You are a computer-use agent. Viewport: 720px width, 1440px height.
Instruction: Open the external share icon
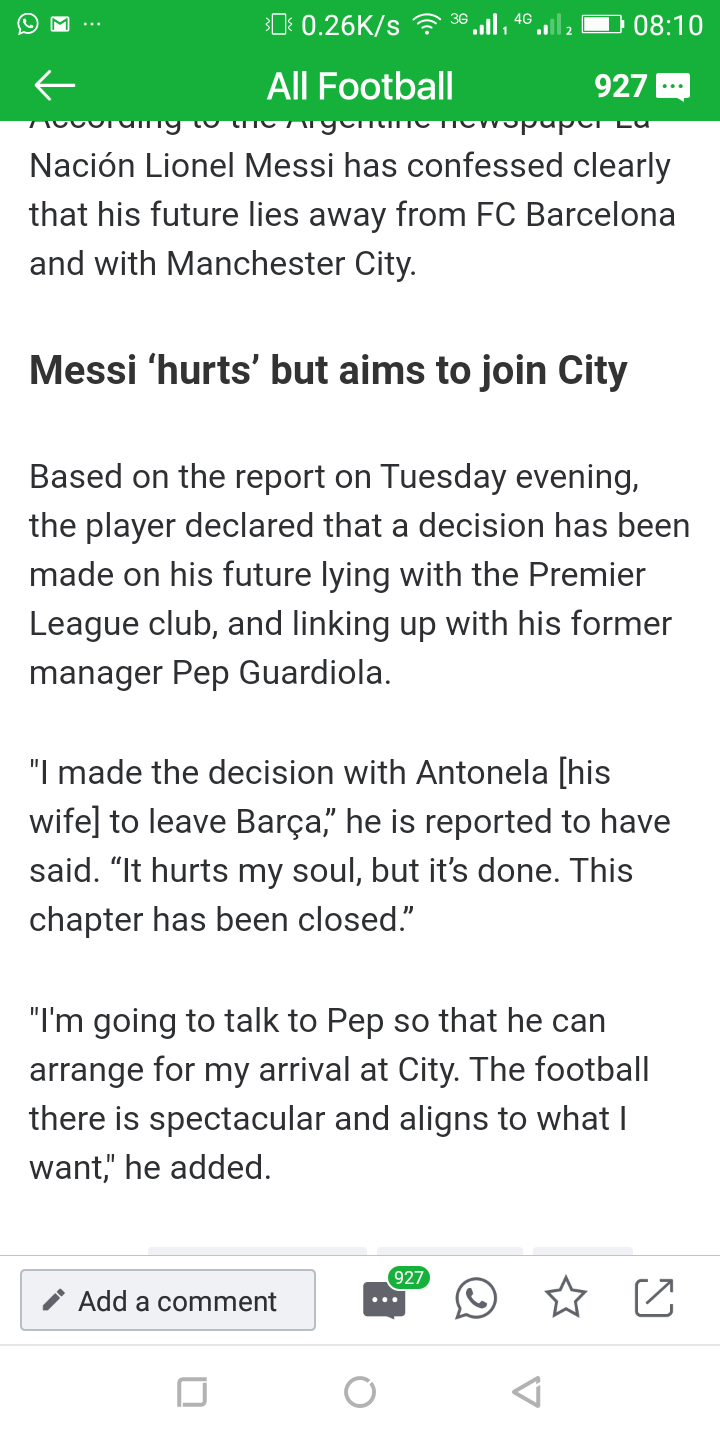click(x=654, y=1298)
